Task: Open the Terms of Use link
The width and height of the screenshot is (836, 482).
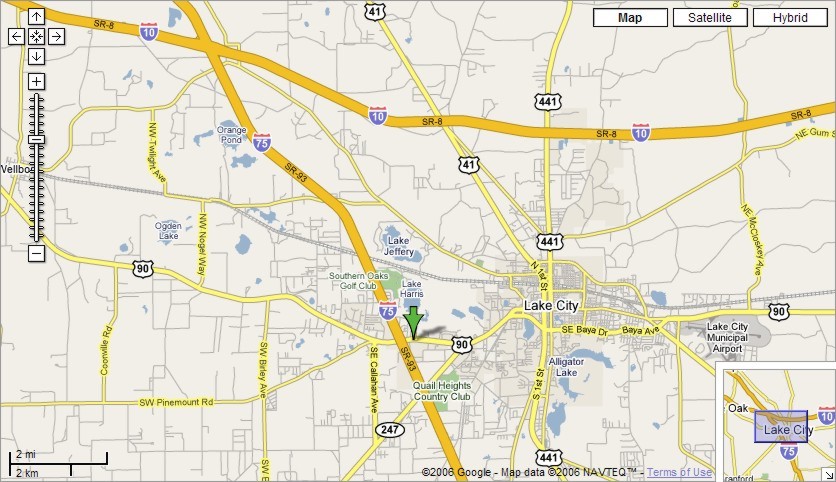Action: [x=680, y=473]
